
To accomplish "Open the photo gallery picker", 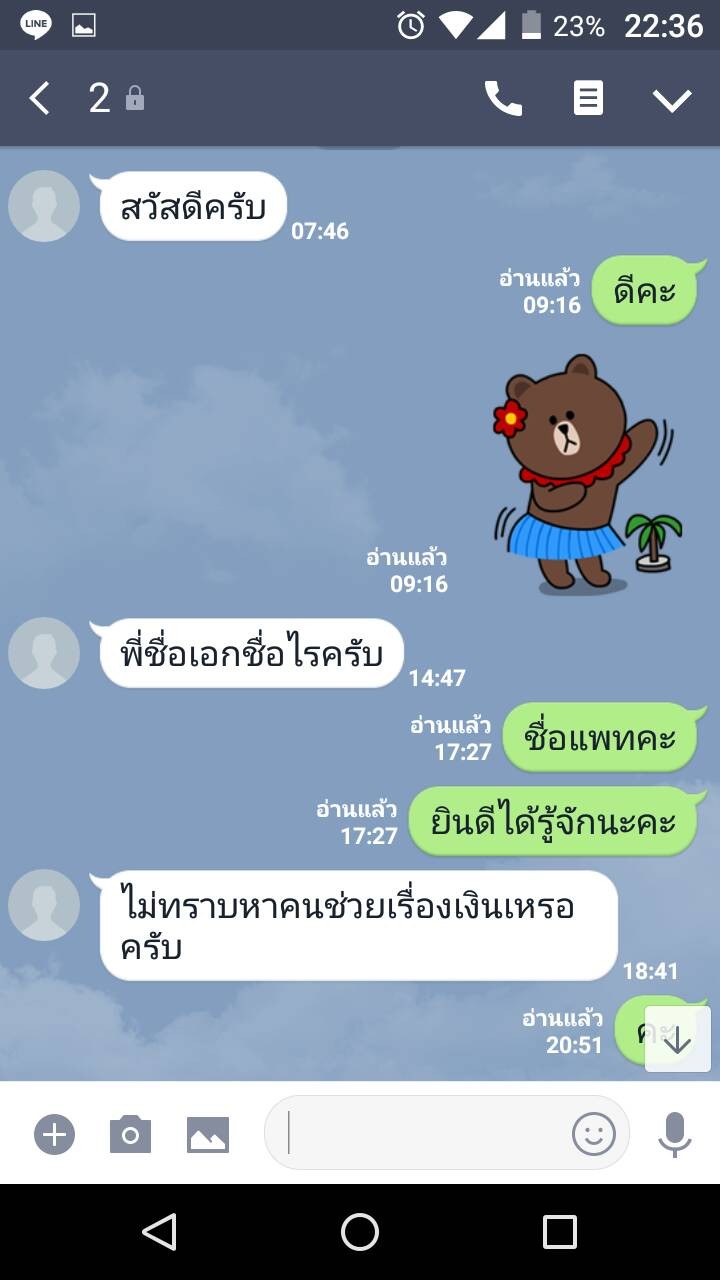I will pos(208,1135).
